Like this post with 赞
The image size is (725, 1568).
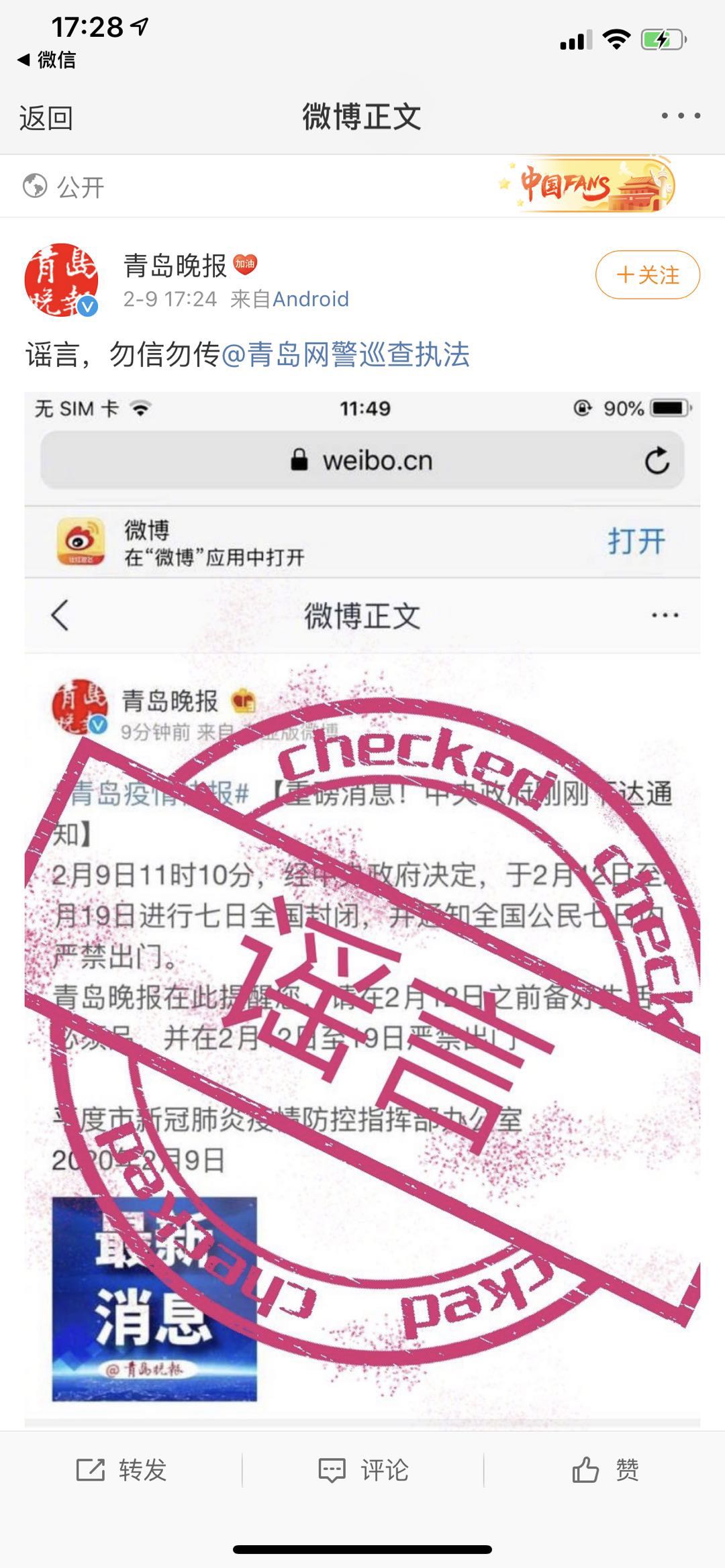(605, 1469)
